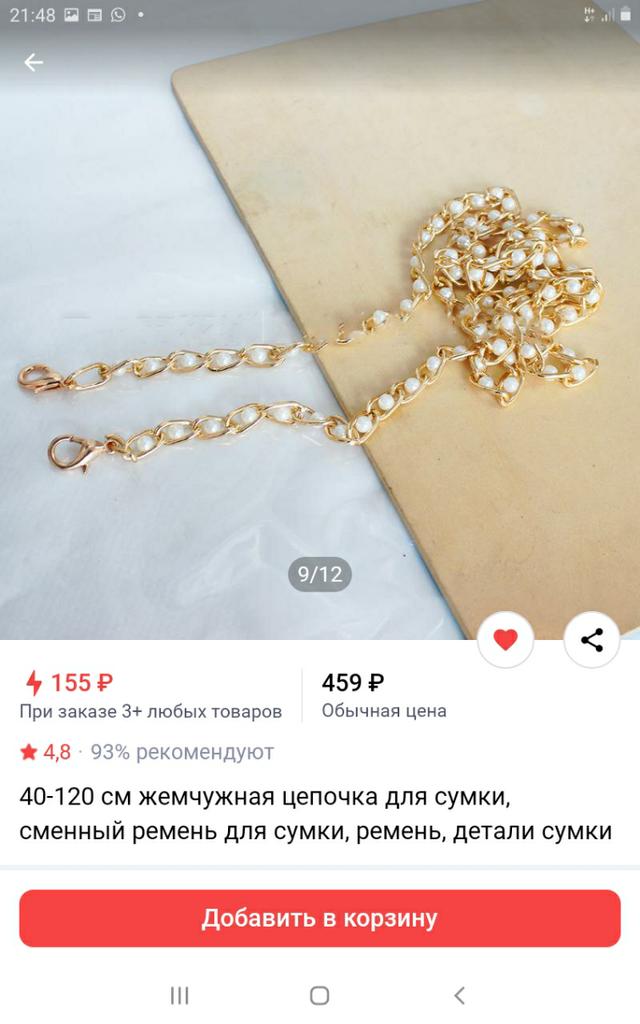
Task: Open reviews via the 4,8 rating
Action: pos(45,752)
